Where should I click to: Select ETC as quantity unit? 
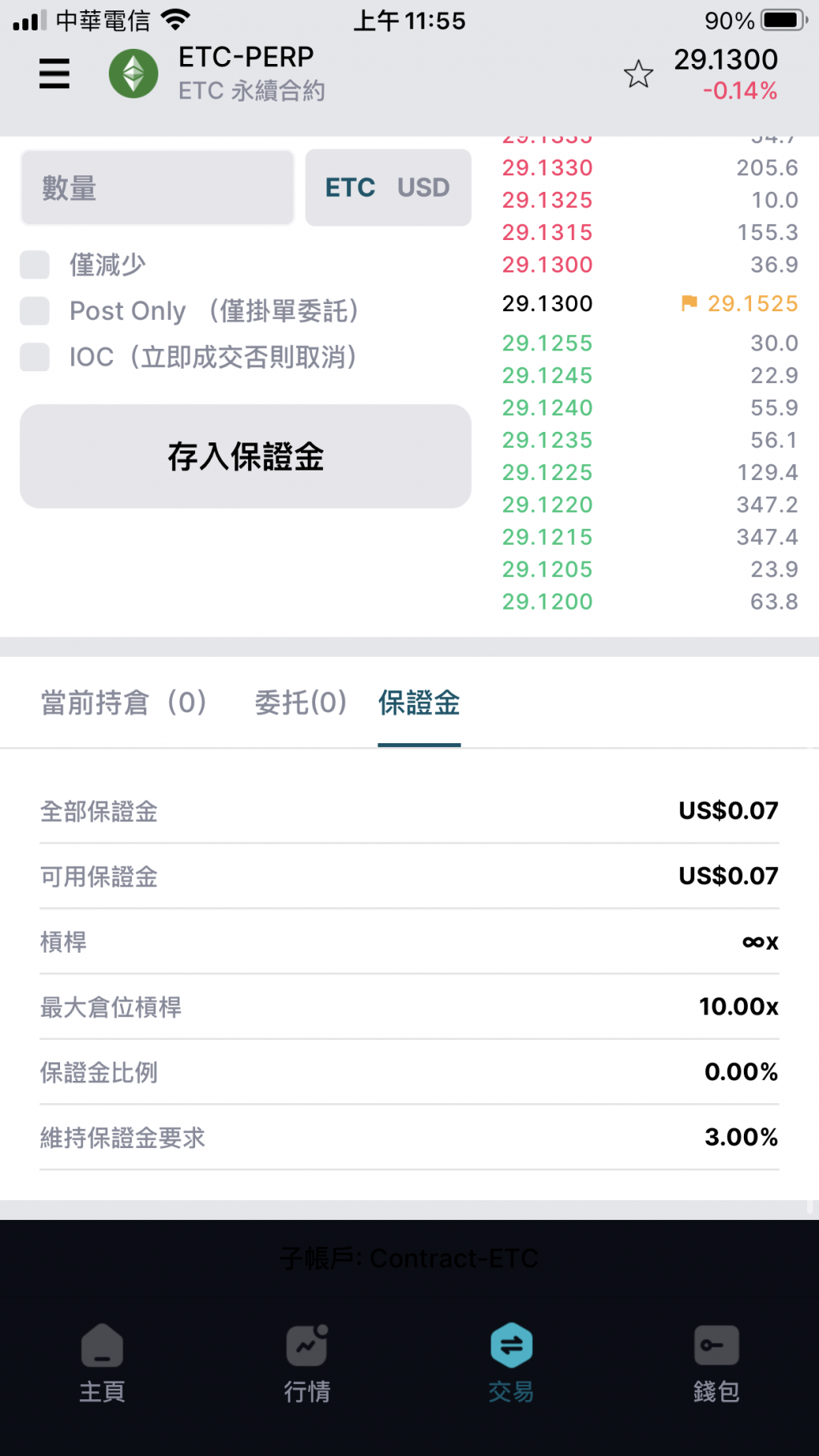tap(350, 188)
